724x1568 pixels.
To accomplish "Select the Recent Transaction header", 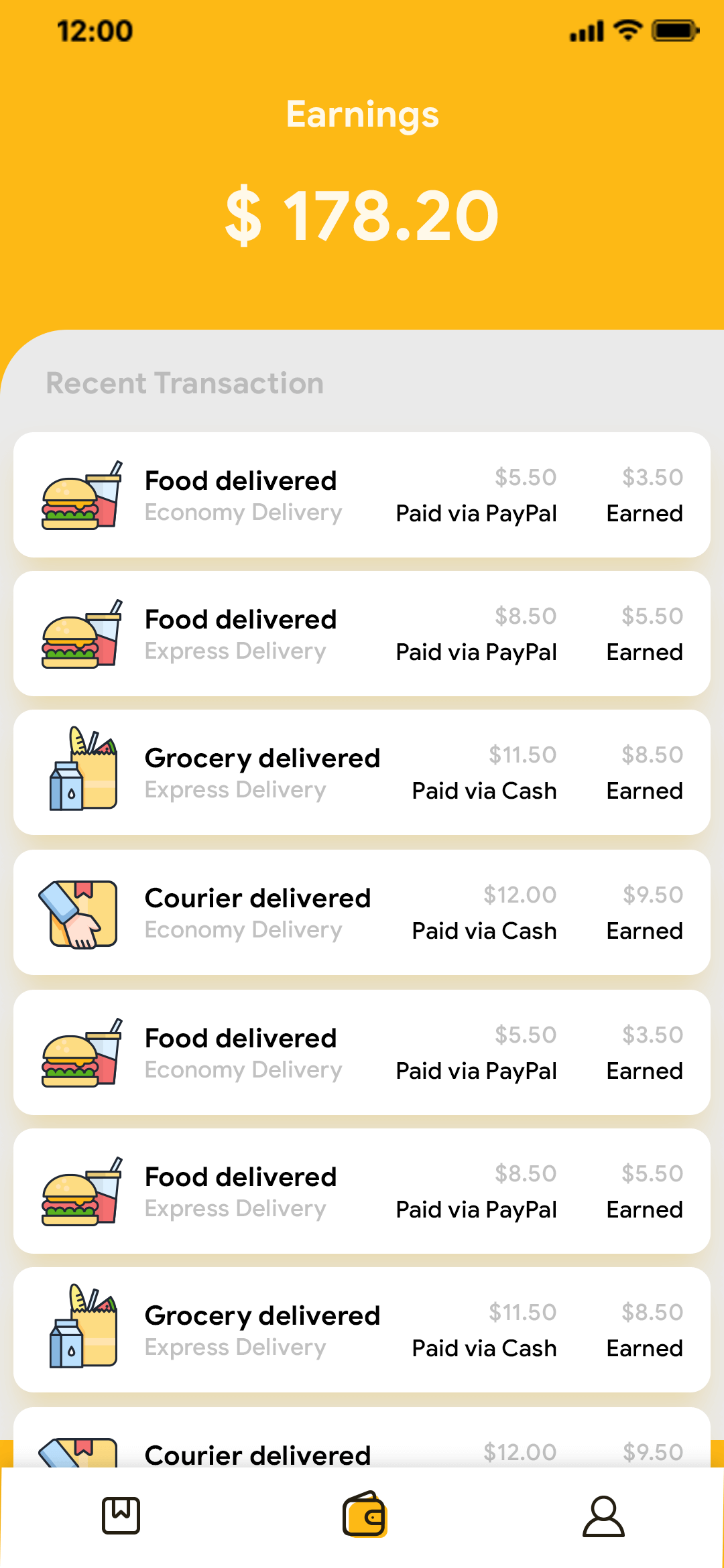I will pyautogui.click(x=184, y=383).
